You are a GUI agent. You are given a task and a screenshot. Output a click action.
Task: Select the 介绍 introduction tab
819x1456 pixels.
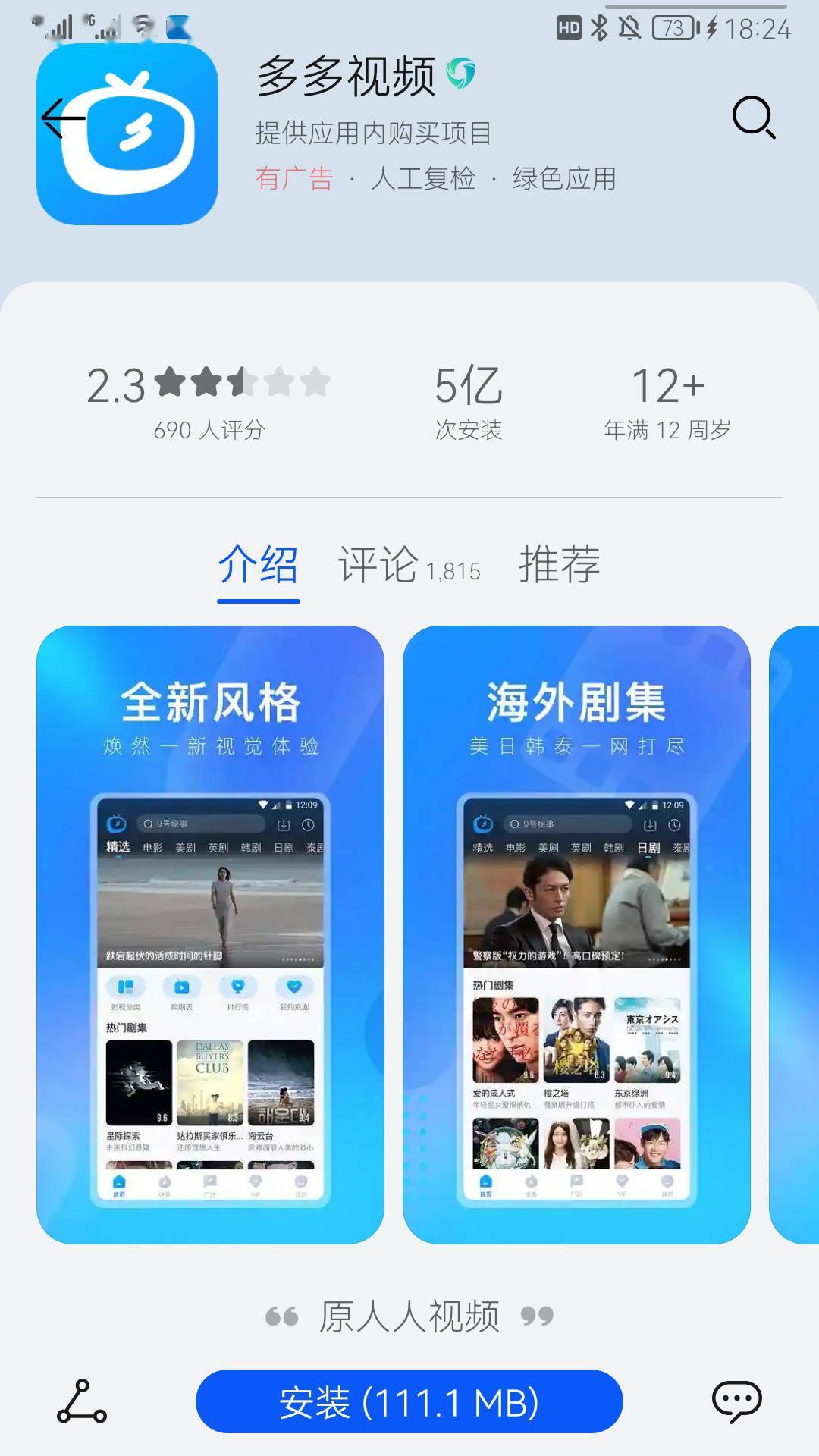[x=258, y=566]
